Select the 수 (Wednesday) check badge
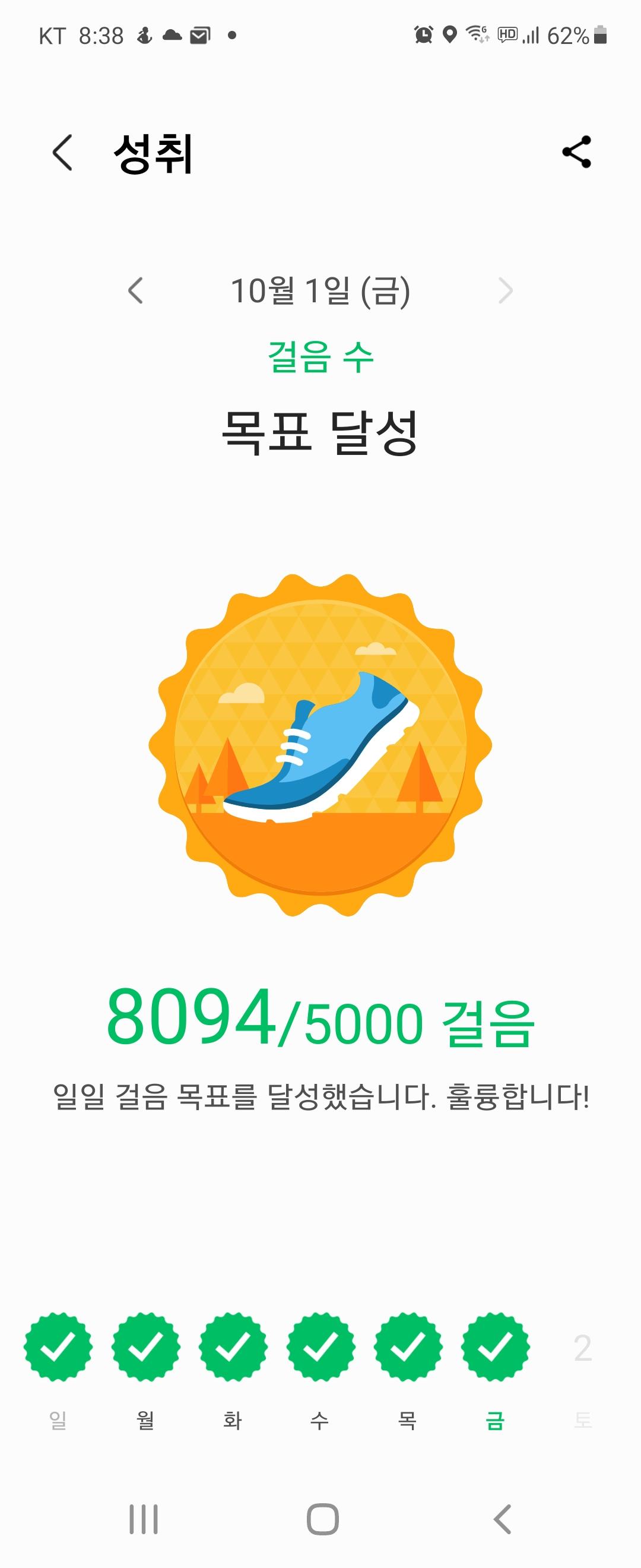641x1568 pixels. 320,1347
